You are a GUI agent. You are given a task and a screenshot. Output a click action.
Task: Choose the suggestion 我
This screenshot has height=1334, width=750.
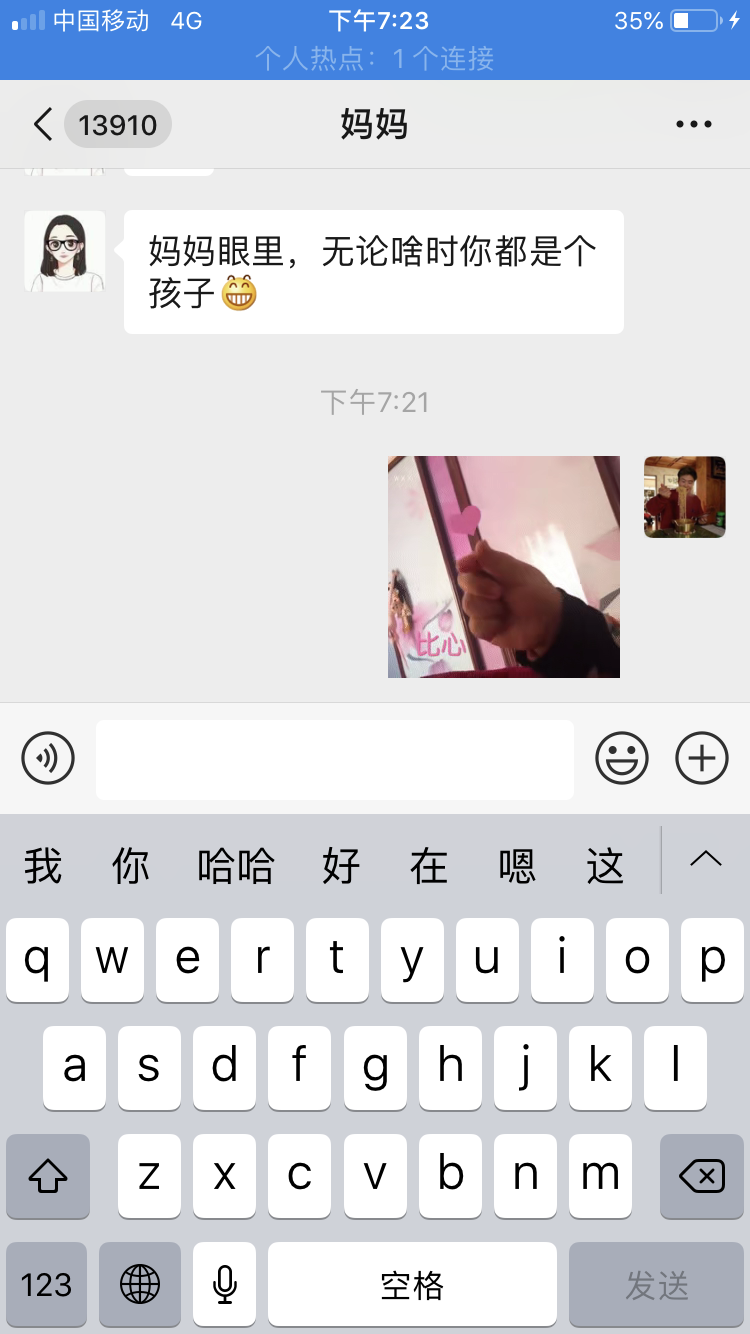(44, 866)
